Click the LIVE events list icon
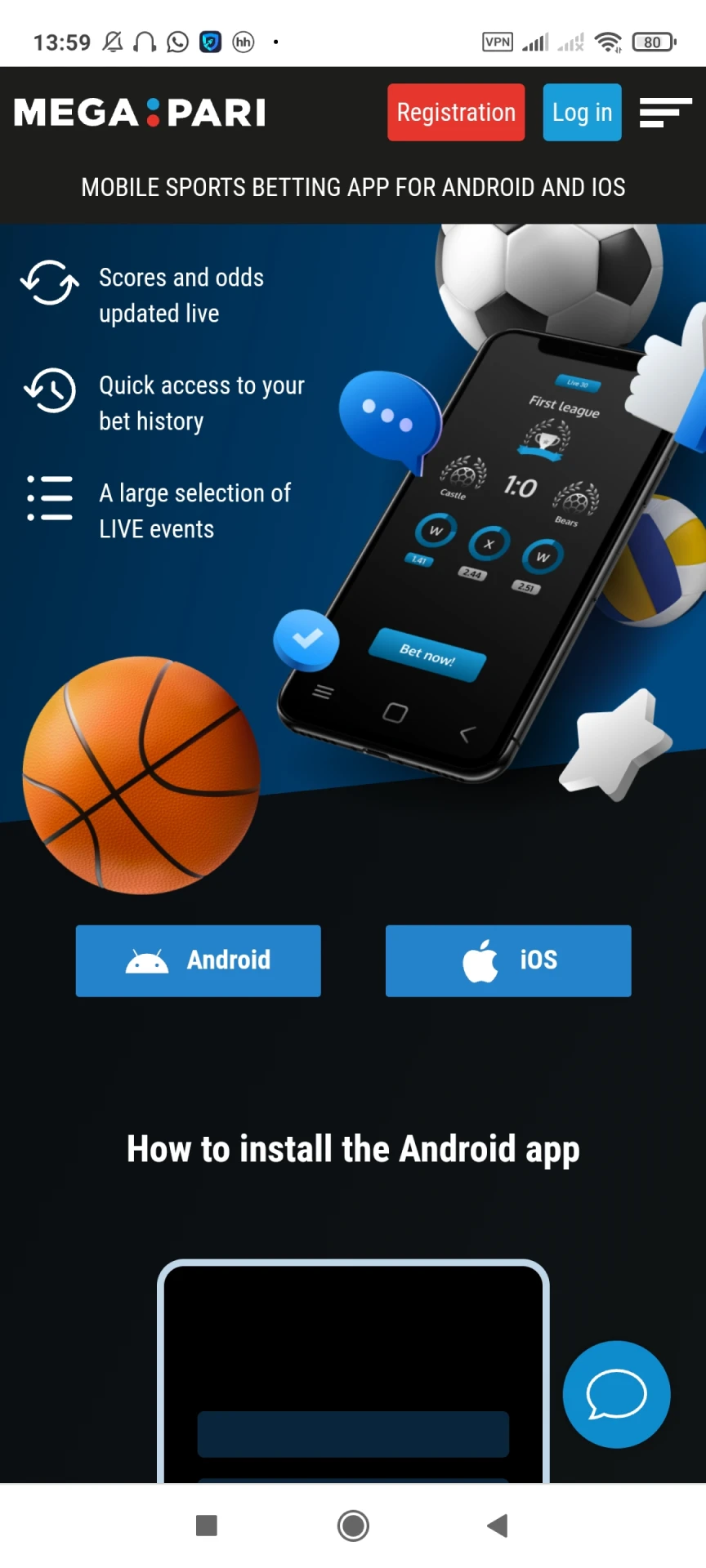 (49, 497)
